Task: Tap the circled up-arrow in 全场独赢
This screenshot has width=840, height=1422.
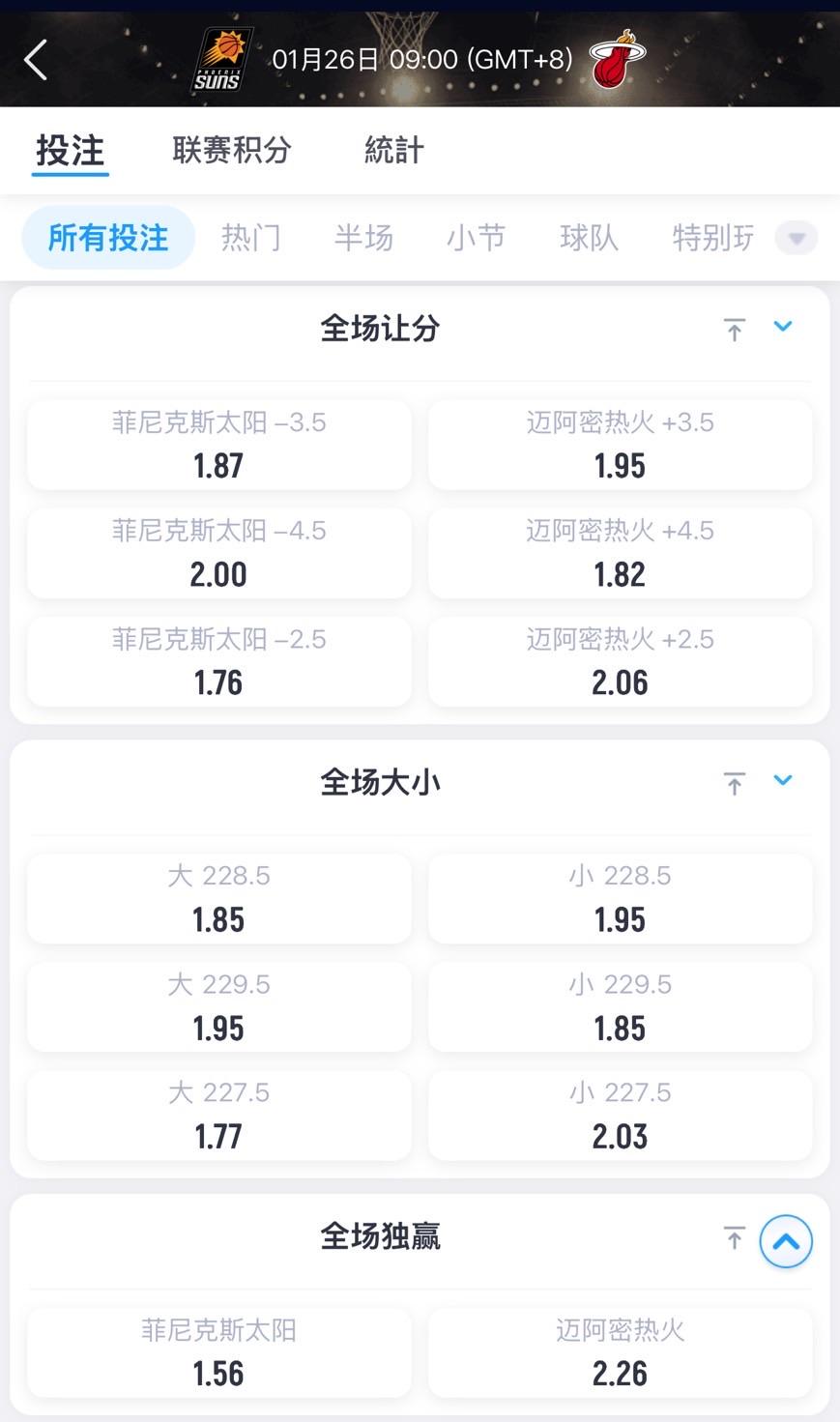Action: [786, 1241]
